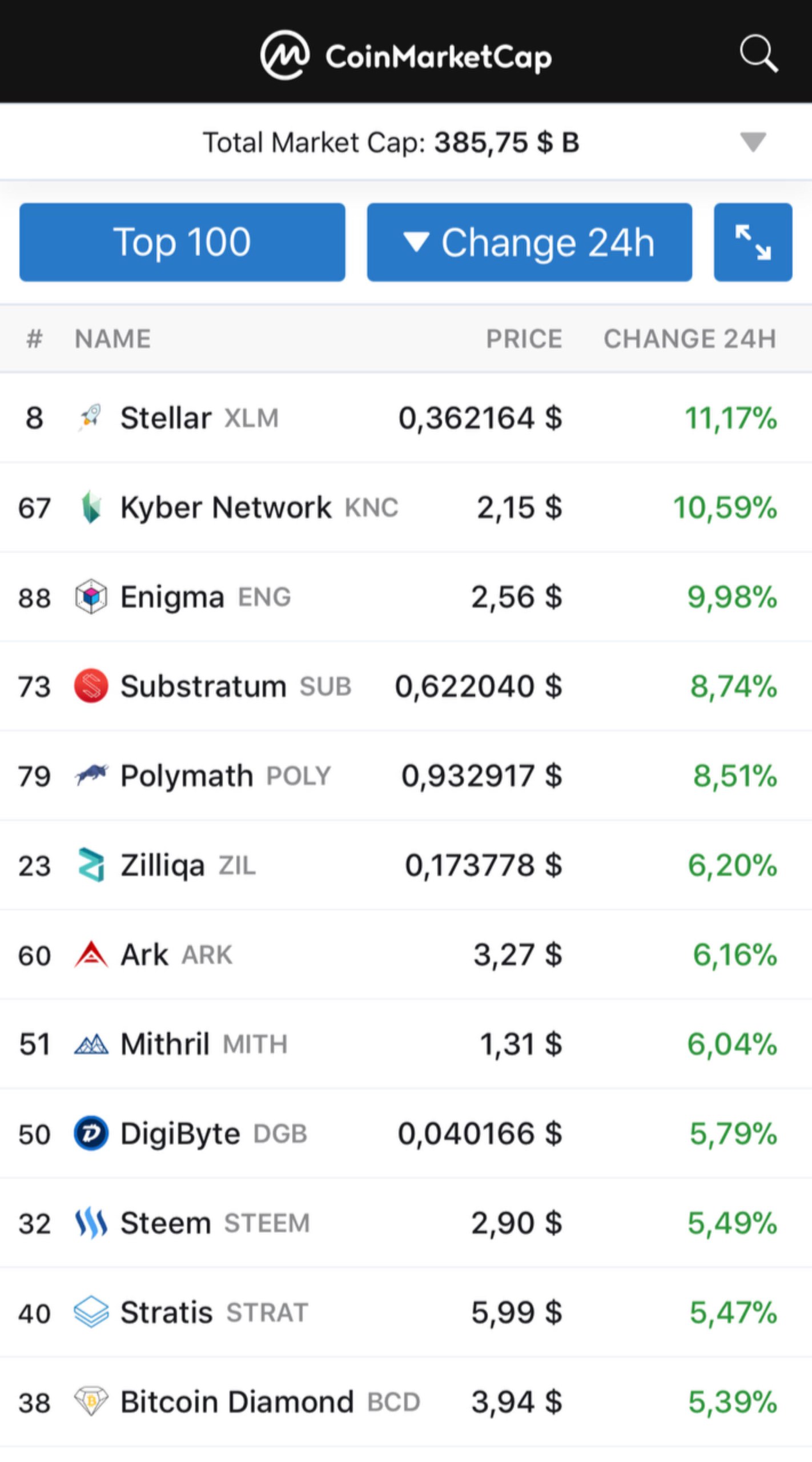
Task: Open the DigiByte DGB row
Action: 406,1134
